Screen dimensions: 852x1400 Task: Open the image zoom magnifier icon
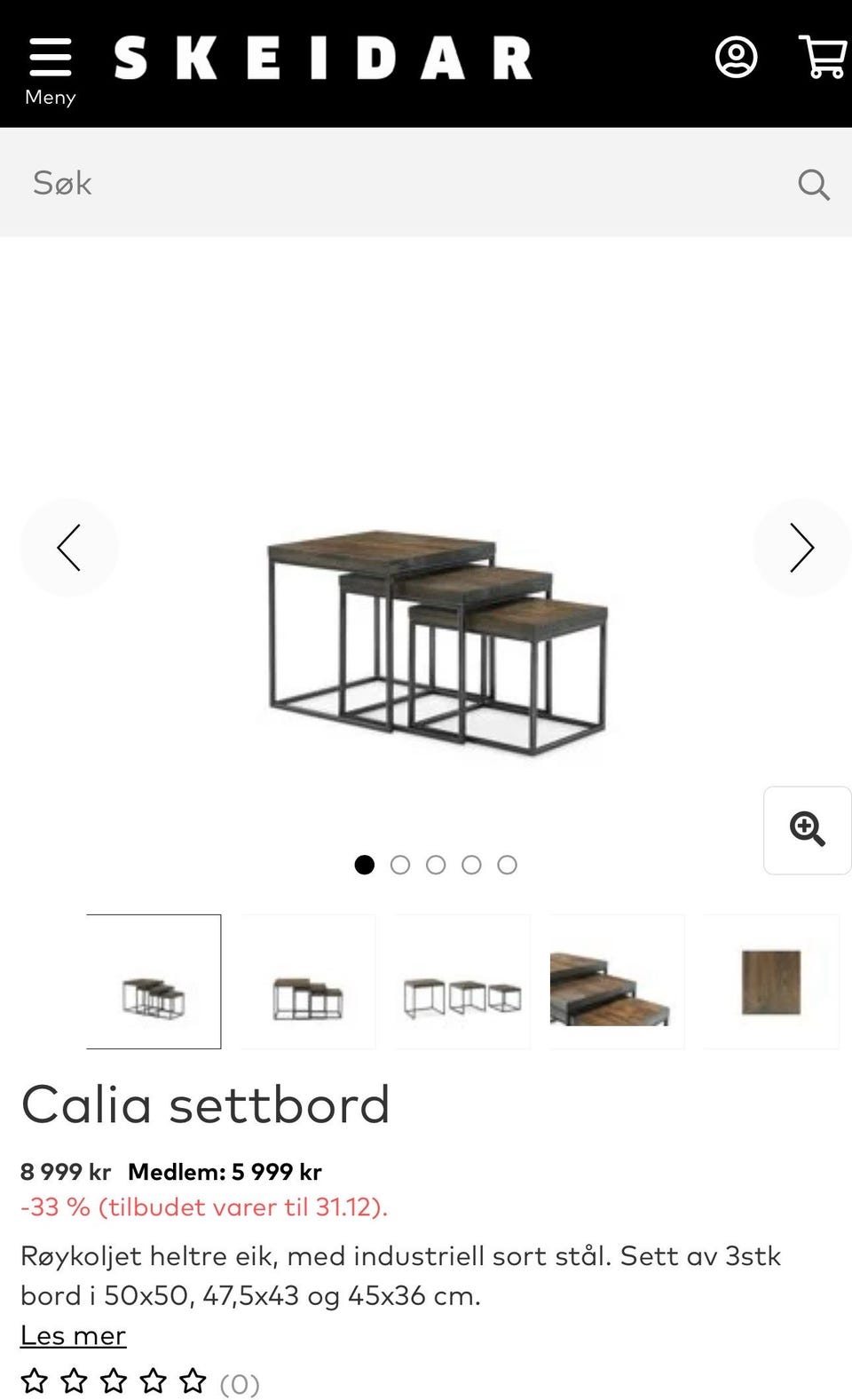point(807,828)
